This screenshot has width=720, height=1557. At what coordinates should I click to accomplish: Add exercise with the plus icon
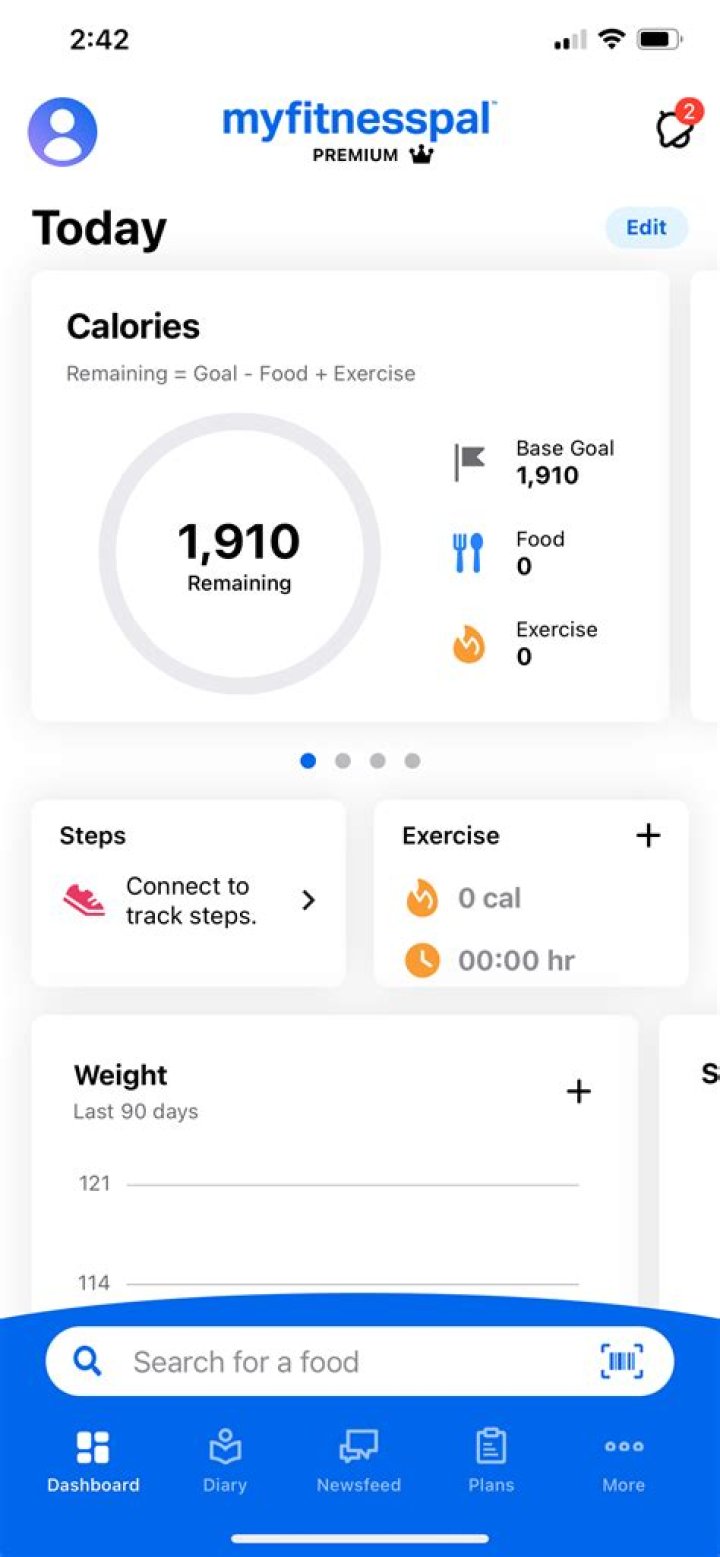coord(648,835)
